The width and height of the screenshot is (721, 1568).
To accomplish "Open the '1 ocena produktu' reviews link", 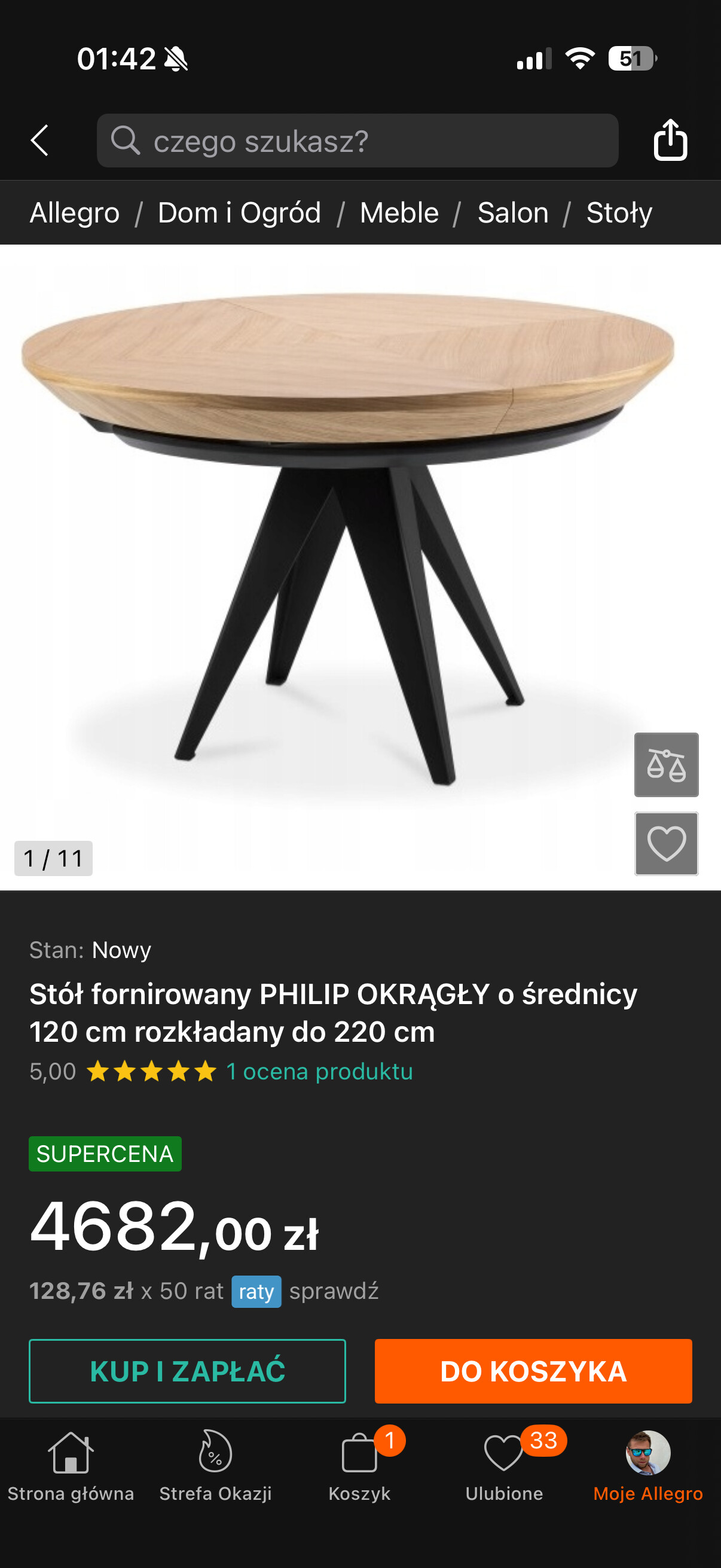I will (x=319, y=1071).
